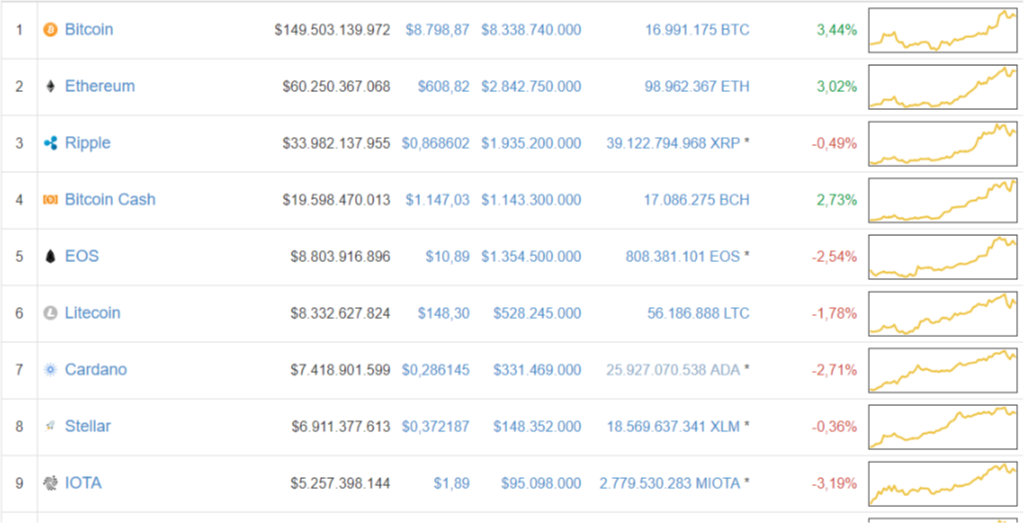Open Bitcoin's 7-day price graph
This screenshot has height=523, width=1024.
coord(943,30)
